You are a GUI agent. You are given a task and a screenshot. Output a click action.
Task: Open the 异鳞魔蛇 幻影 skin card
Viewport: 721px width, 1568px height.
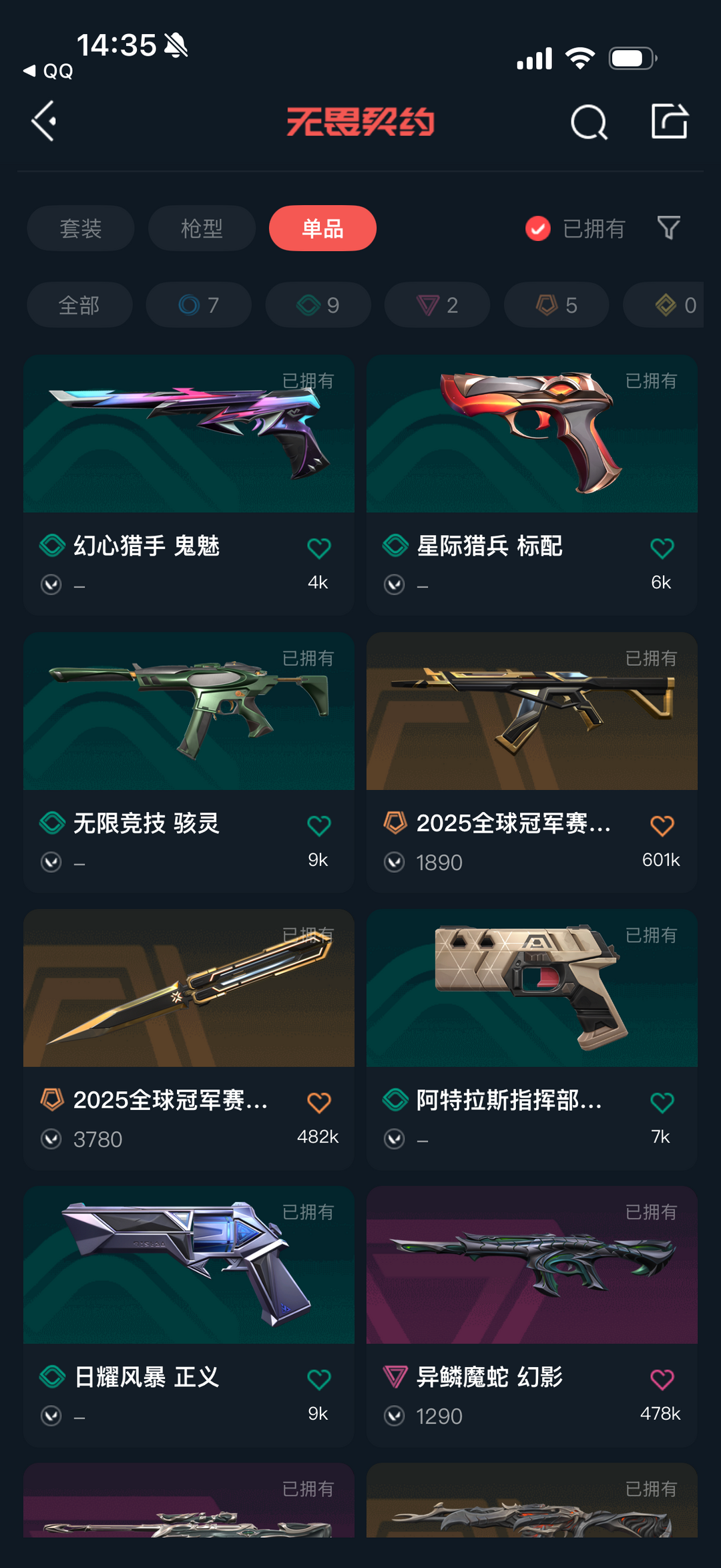532,1317
